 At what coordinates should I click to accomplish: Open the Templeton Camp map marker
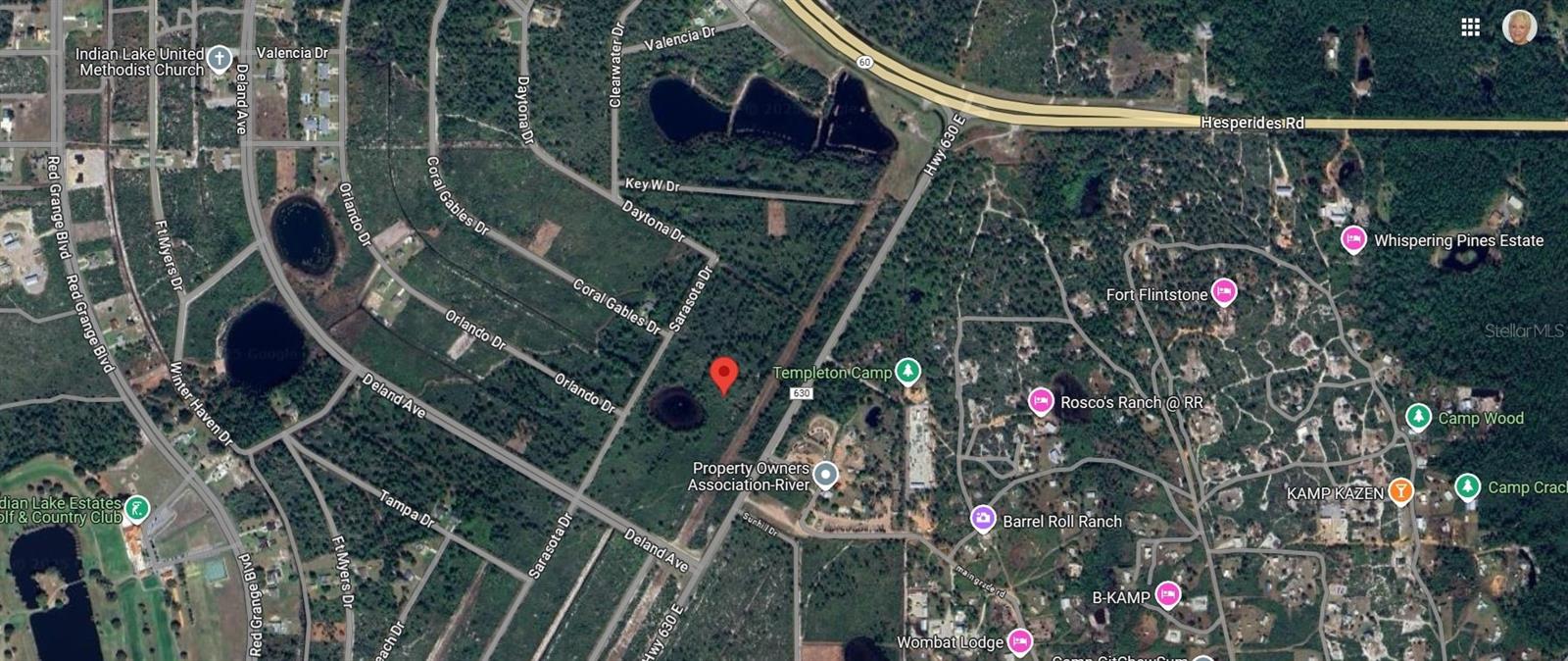[x=908, y=372]
